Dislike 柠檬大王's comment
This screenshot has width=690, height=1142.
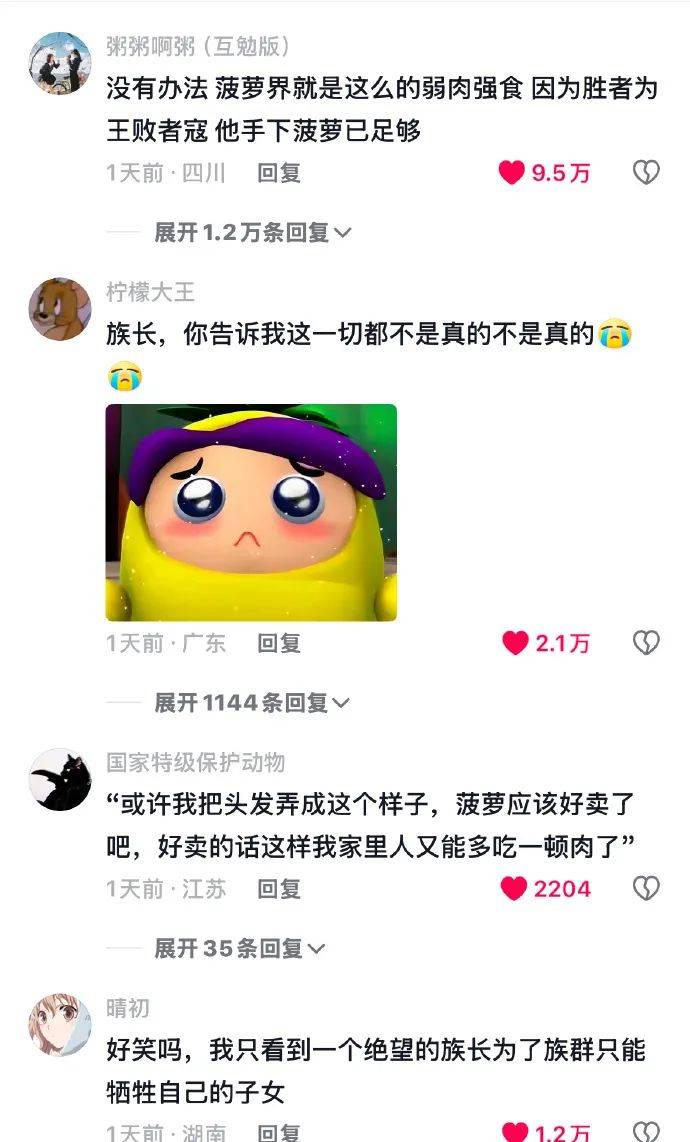[646, 643]
